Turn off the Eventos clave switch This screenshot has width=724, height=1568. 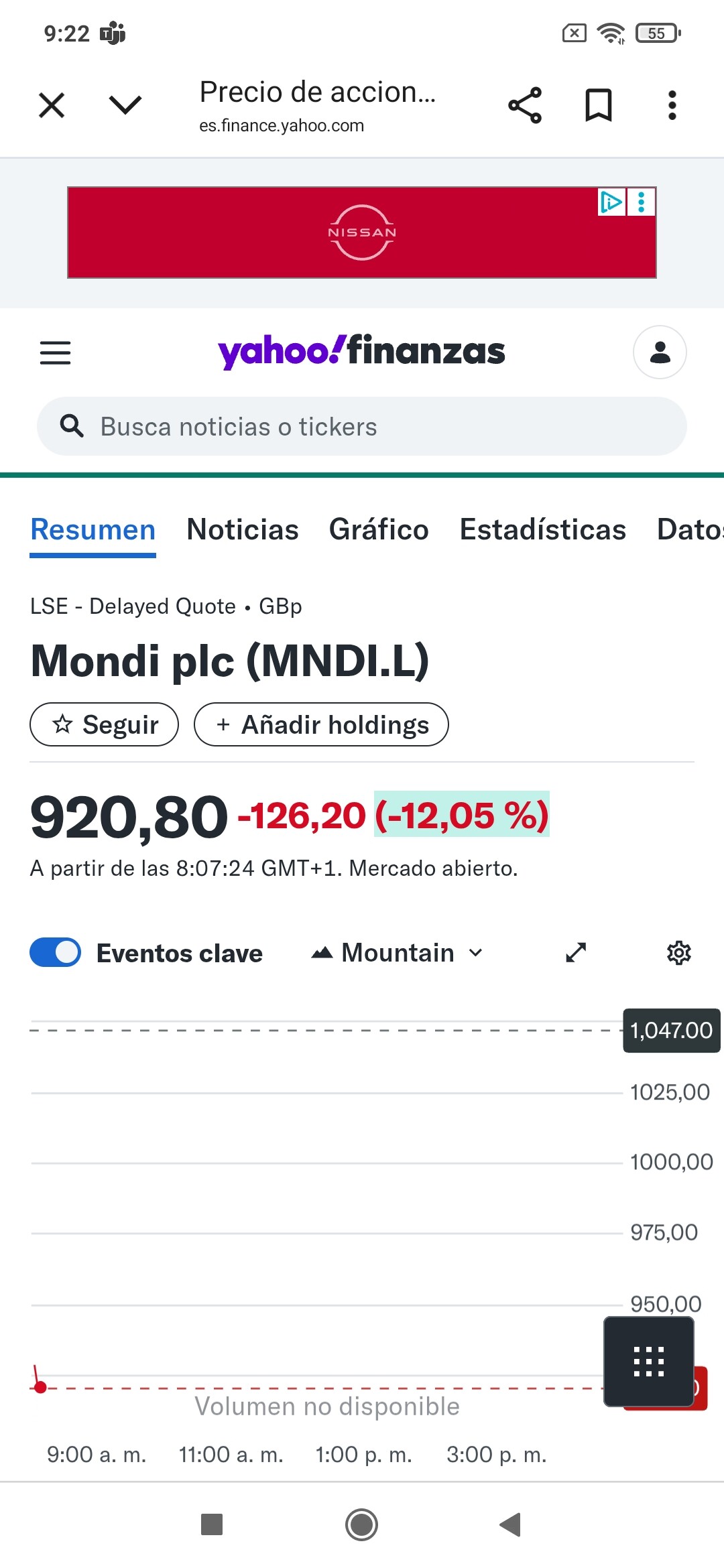coord(56,952)
